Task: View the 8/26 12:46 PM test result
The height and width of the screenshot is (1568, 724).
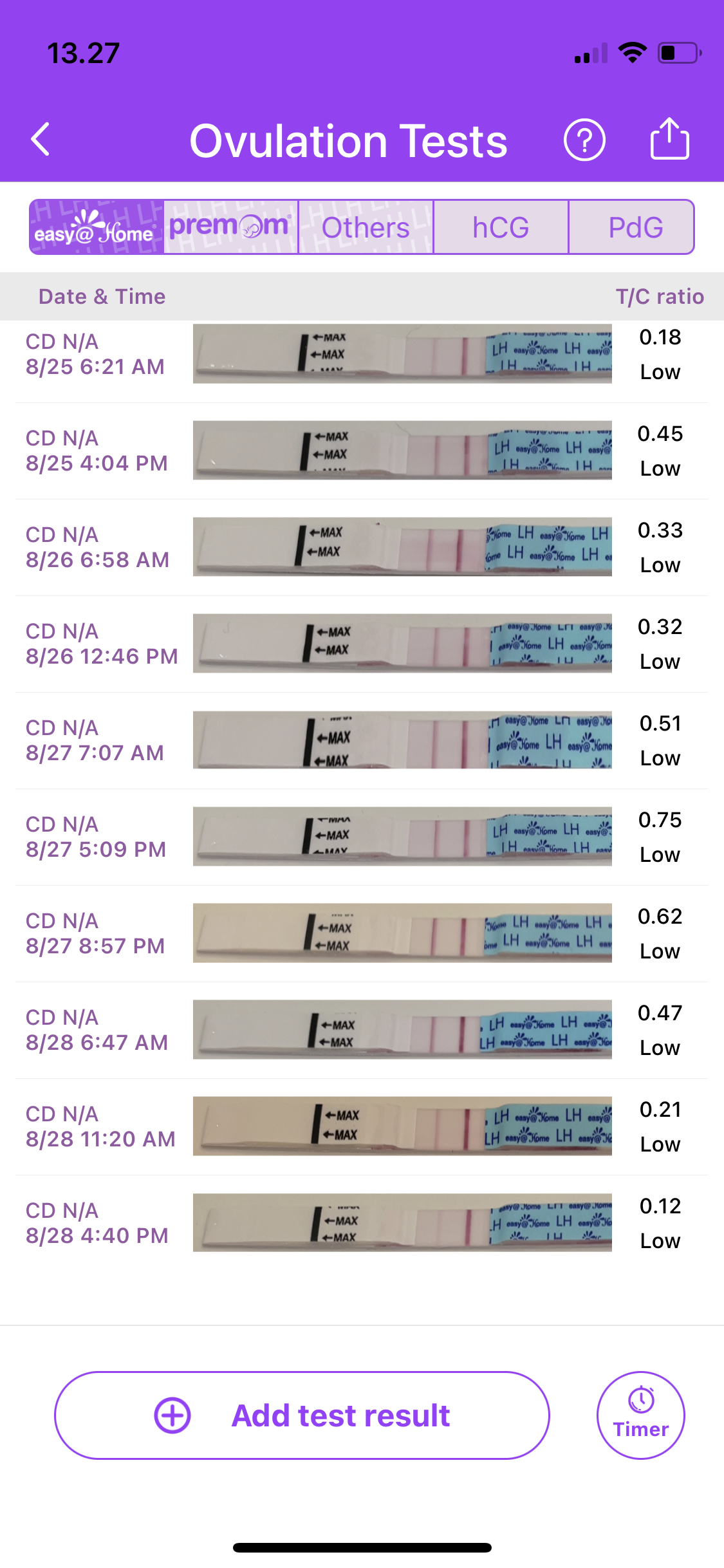Action: pos(362,644)
